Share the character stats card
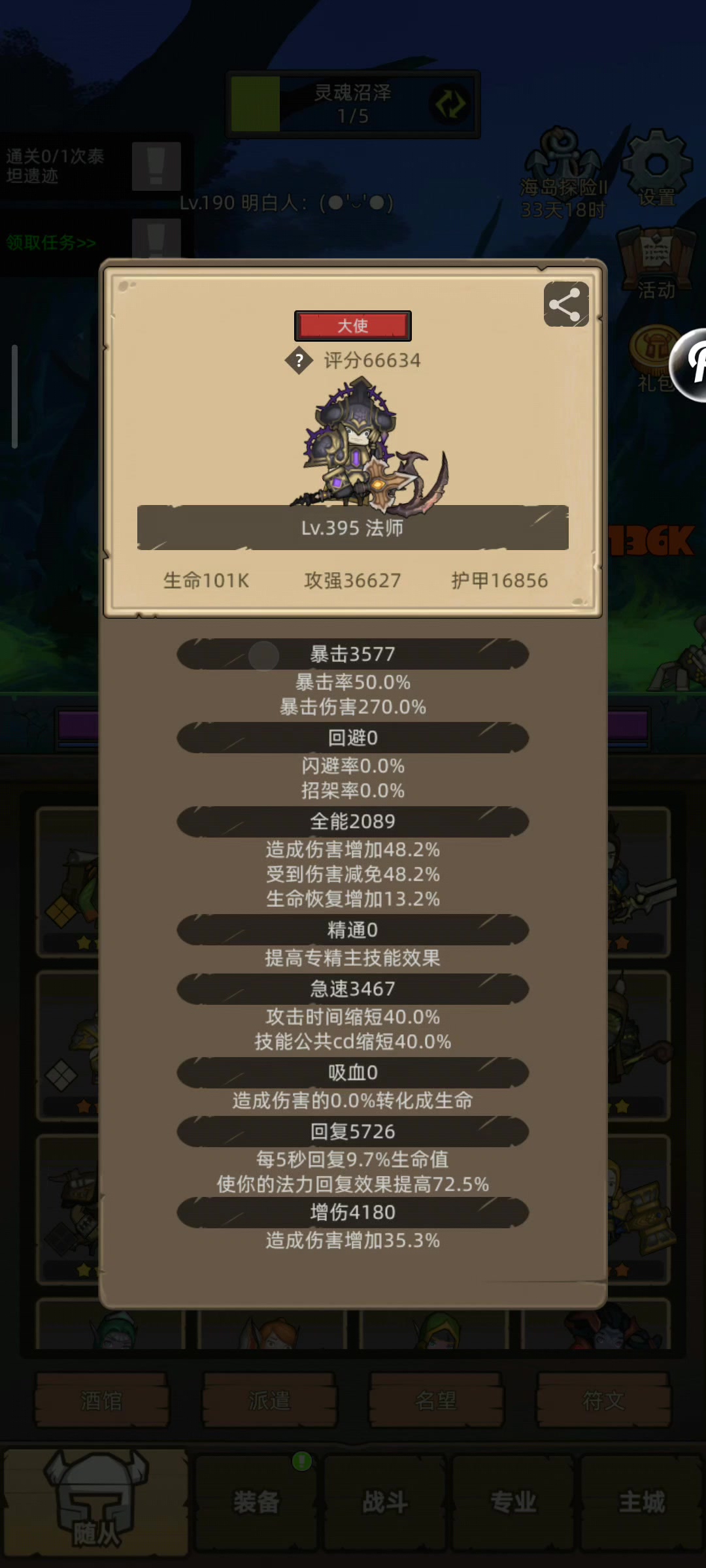Screen dimensions: 706x1568 click(565, 304)
